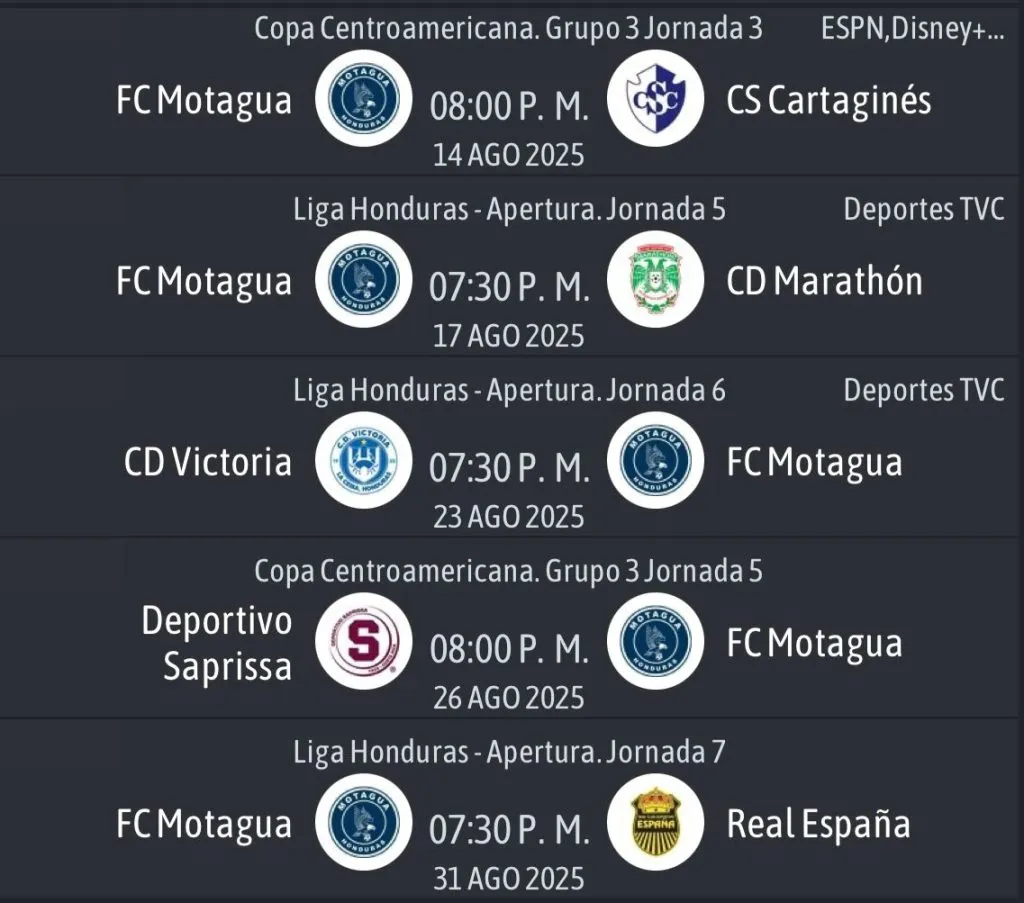Open the FC Motagua vs CS Cartaginés match
The image size is (1024, 903).
tap(510, 103)
